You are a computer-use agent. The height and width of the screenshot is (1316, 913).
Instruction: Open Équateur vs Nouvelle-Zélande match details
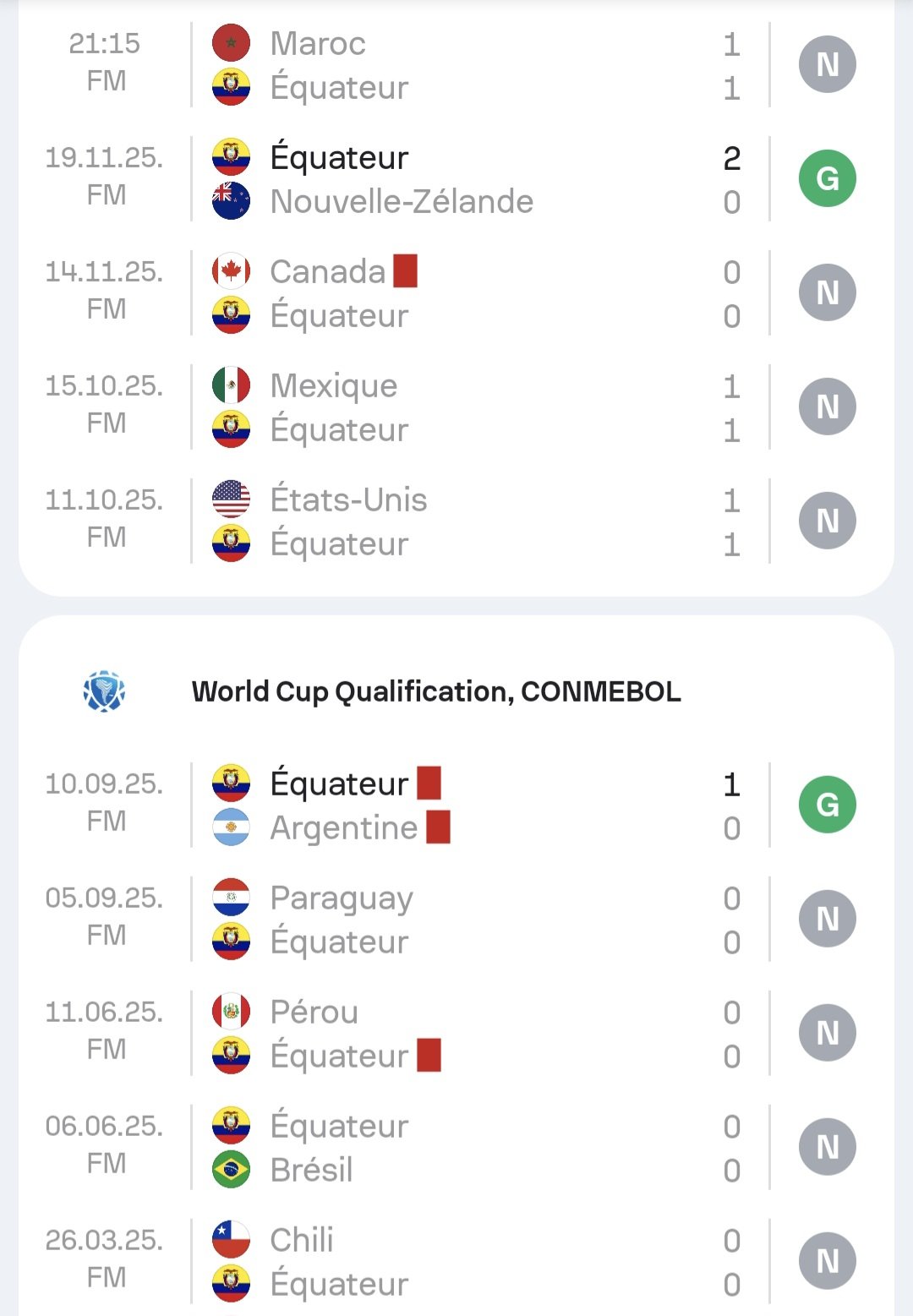(456, 179)
